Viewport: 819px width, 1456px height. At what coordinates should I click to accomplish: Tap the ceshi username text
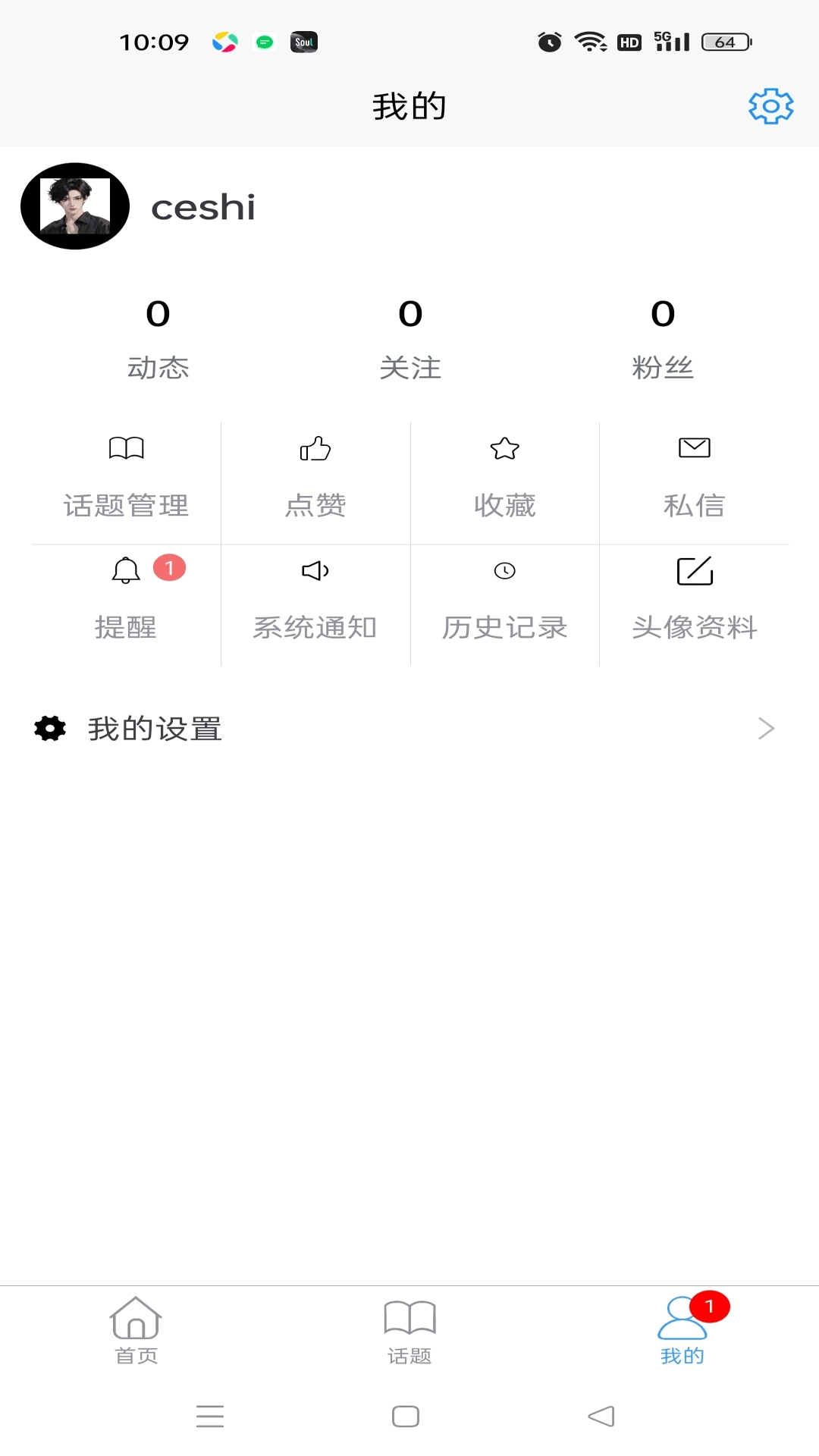pyautogui.click(x=202, y=207)
